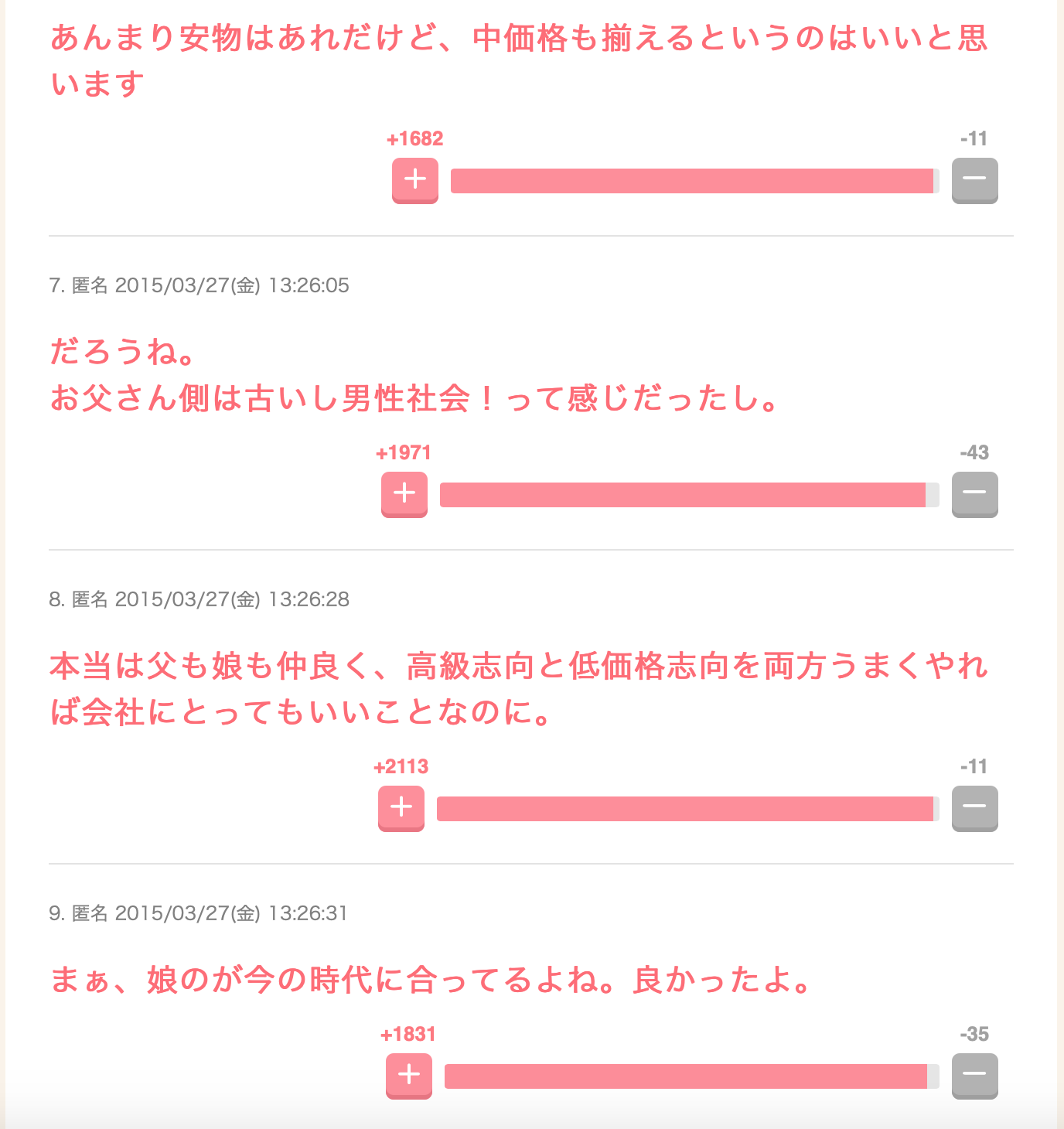Tap plus on comment 7
The height and width of the screenshot is (1129, 1064).
click(404, 494)
